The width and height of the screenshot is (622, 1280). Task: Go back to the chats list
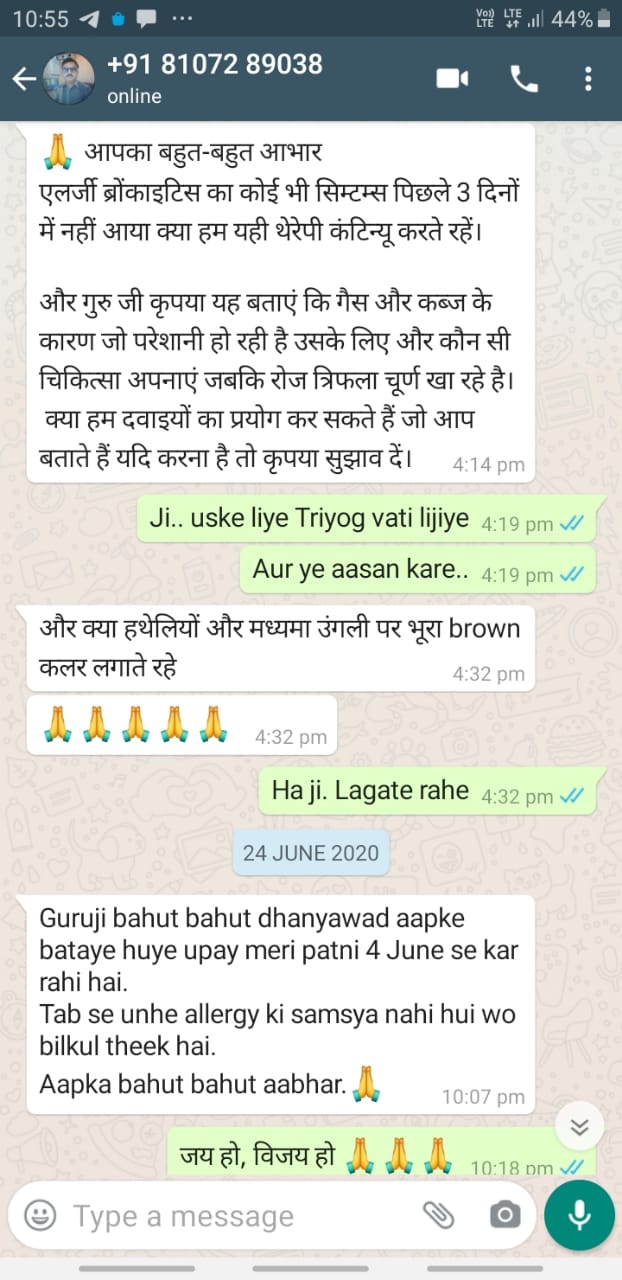tap(22, 79)
